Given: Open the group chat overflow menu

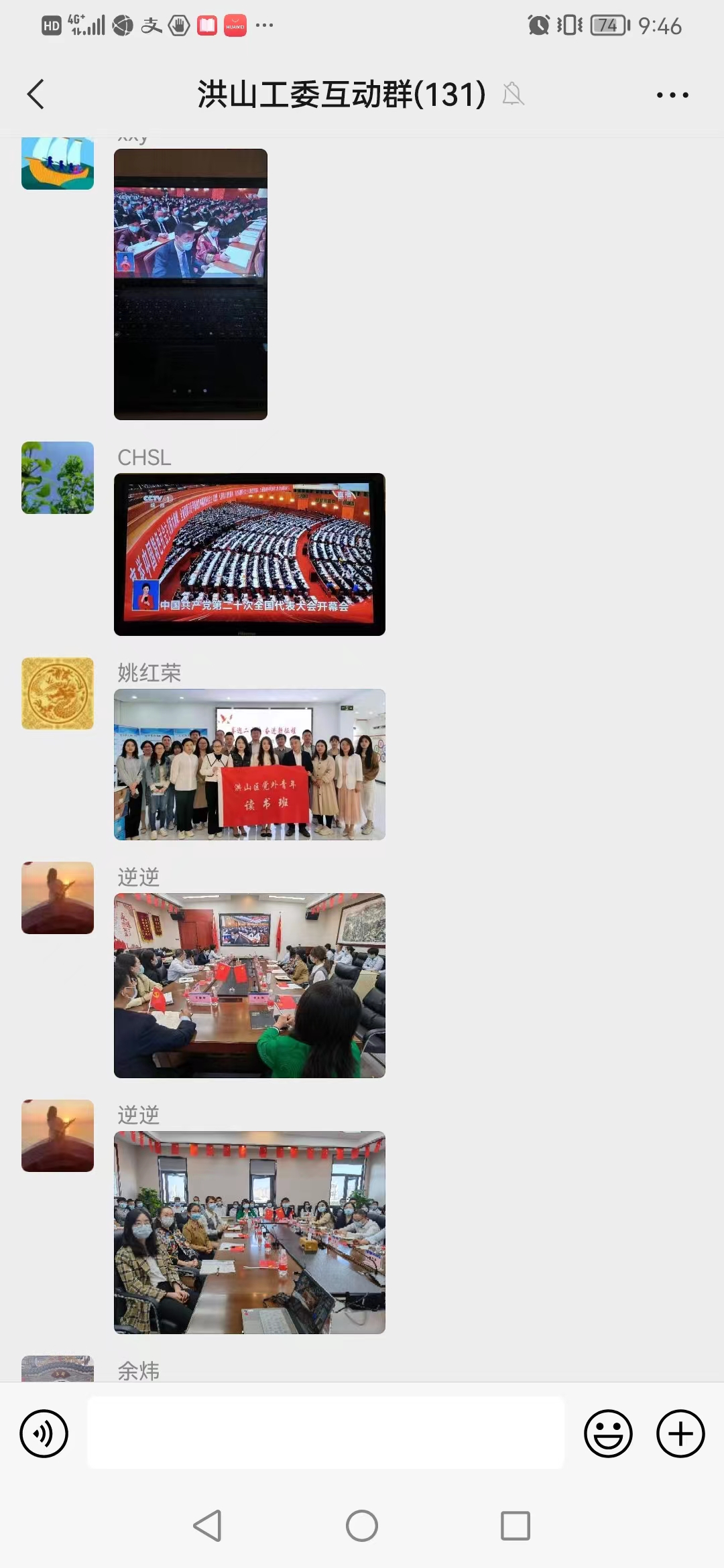Looking at the screenshot, I should [x=672, y=94].
